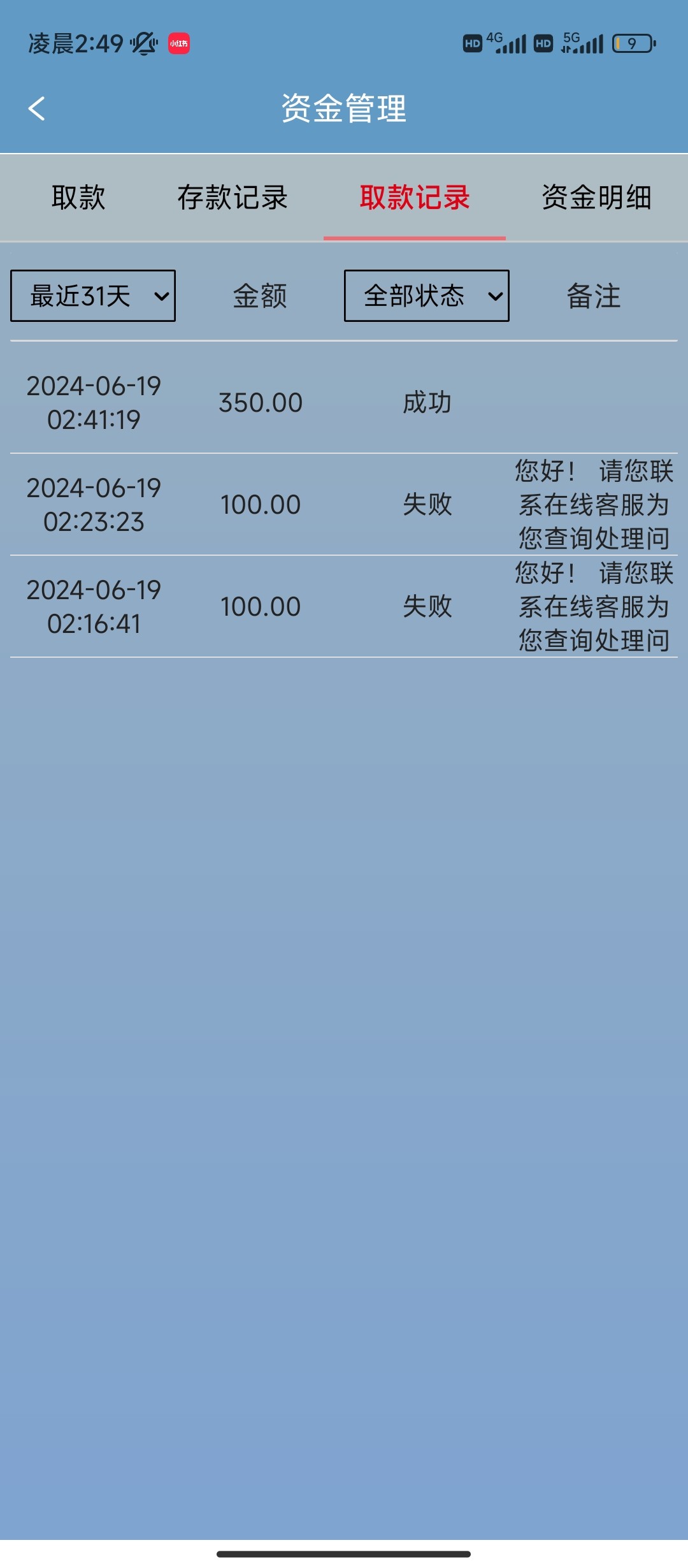This screenshot has height=1568, width=688.
Task: Open the 最近31天 date range dropdown
Action: (x=93, y=296)
